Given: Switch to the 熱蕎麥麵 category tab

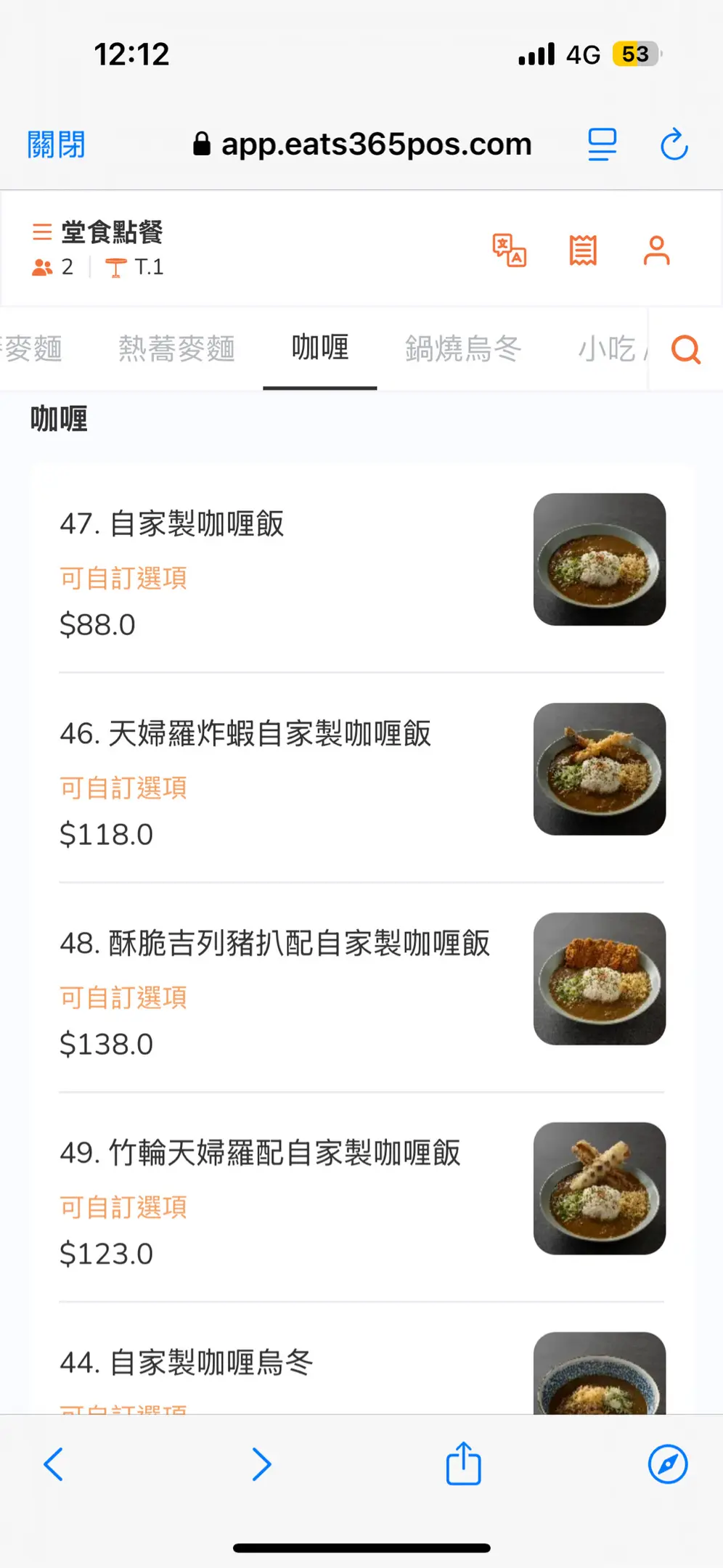Looking at the screenshot, I should 176,348.
